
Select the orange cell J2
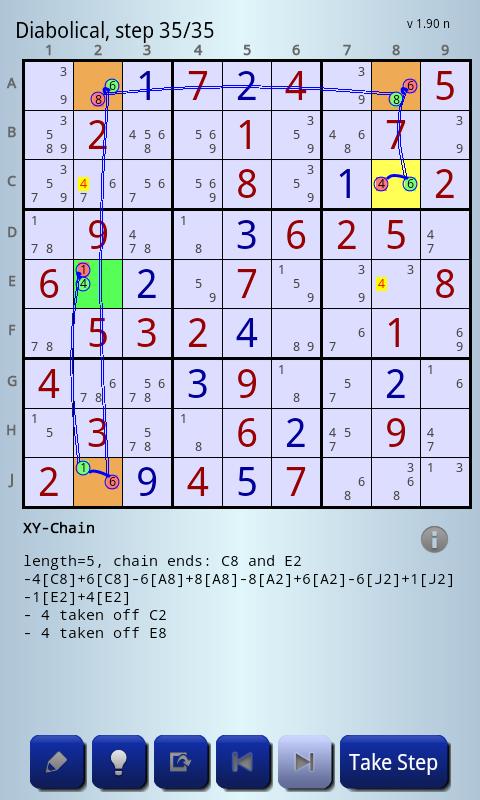pyautogui.click(x=98, y=482)
